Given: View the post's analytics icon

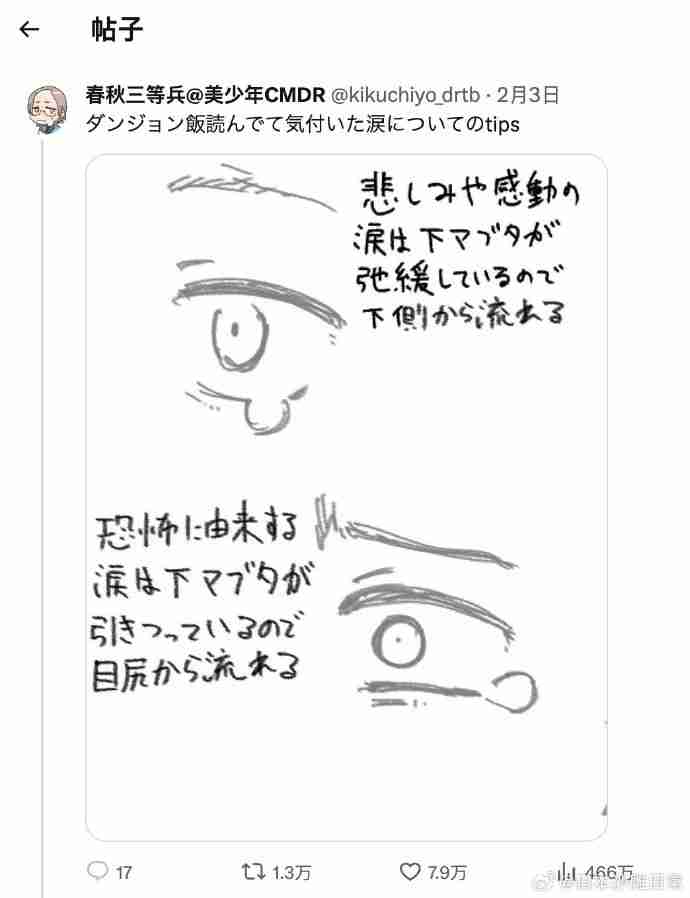Looking at the screenshot, I should click(567, 872).
